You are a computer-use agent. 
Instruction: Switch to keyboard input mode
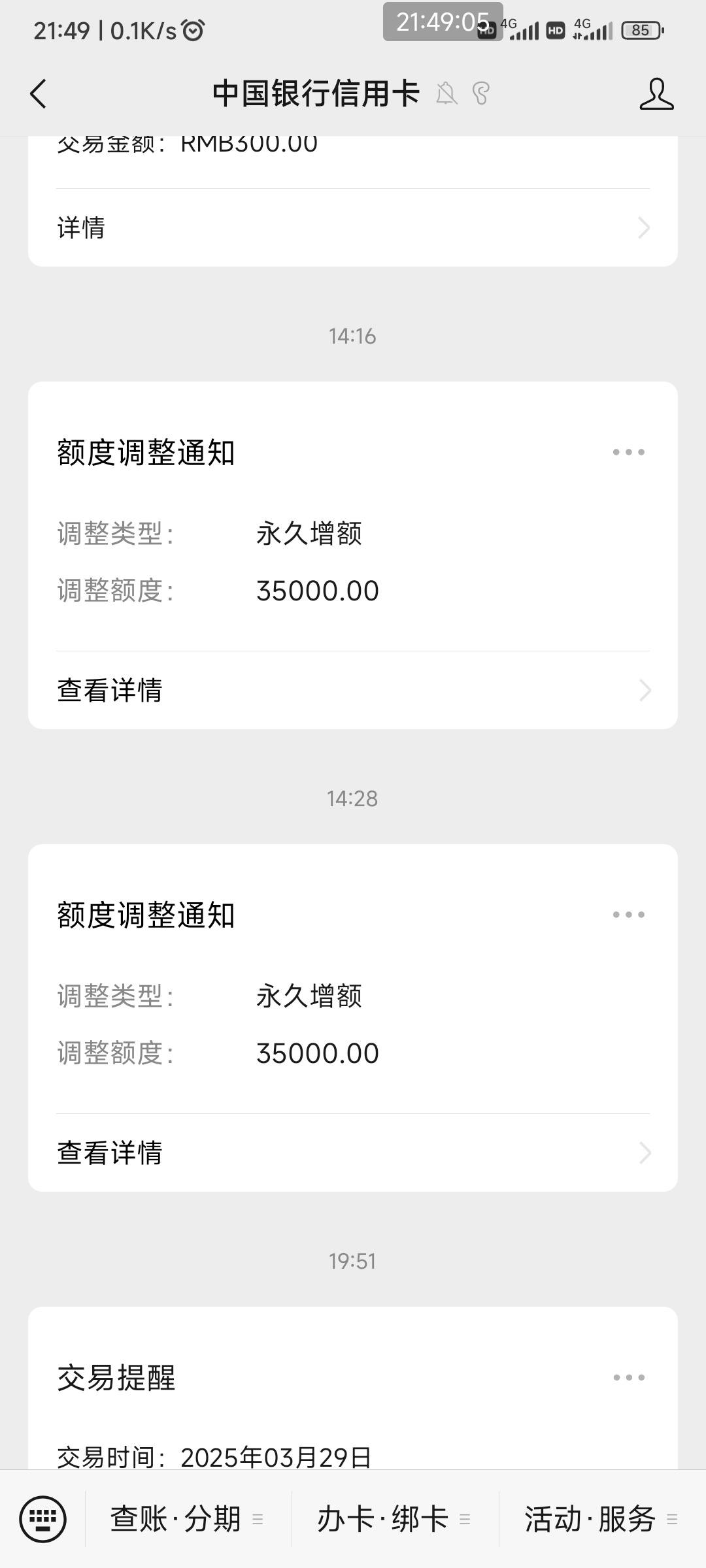click(x=43, y=1519)
